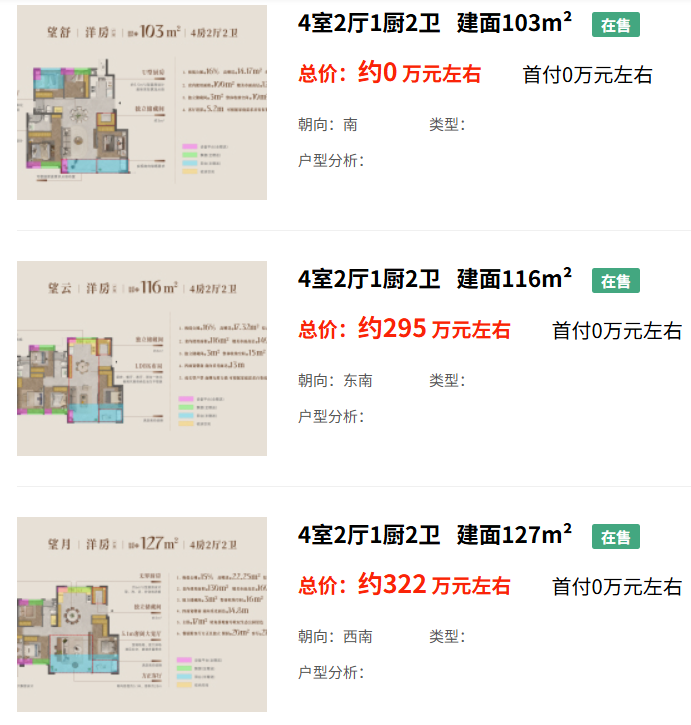The image size is (691, 725).
Task: Open the 103m² floor plan image
Action: (x=142, y=102)
